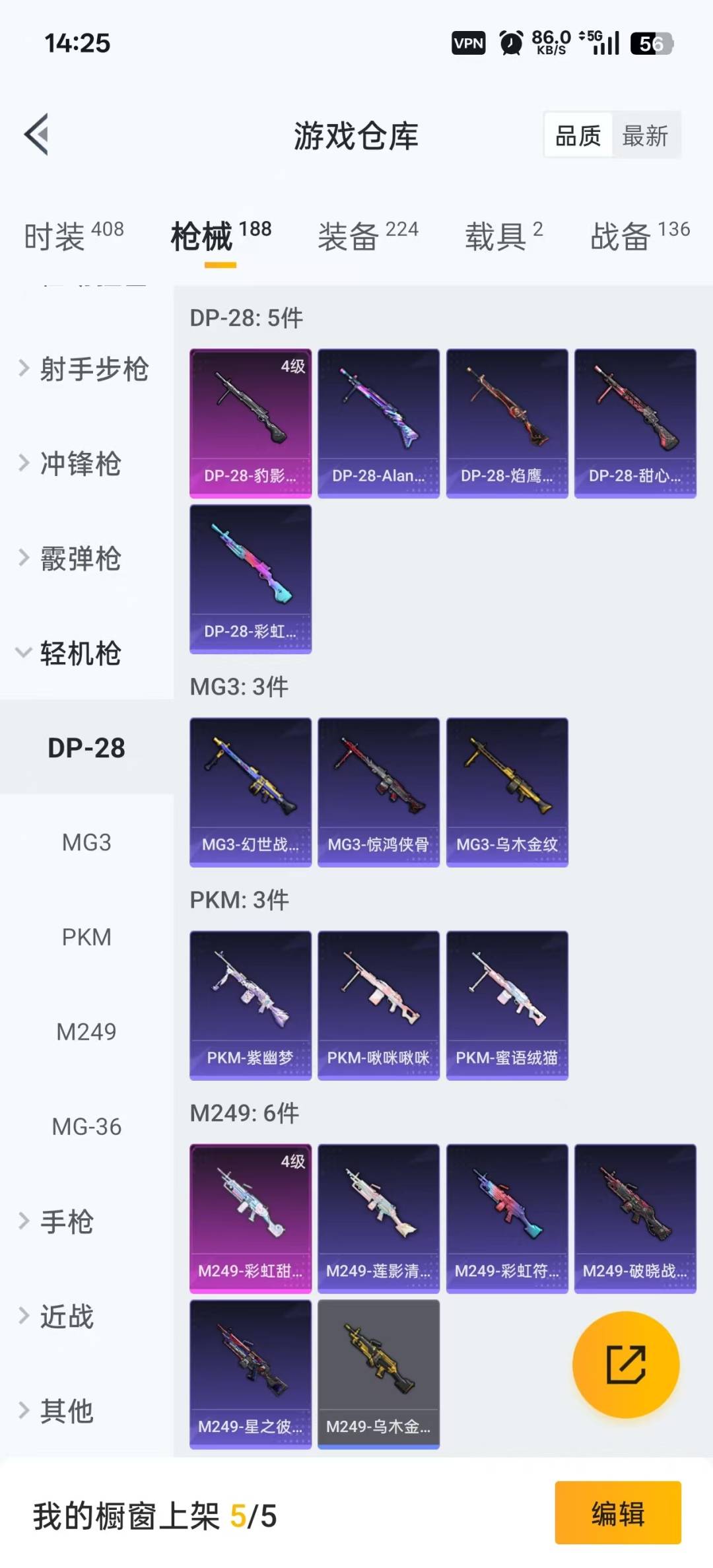The height and width of the screenshot is (1568, 713).
Task: Tap the yellow floating share button
Action: click(x=625, y=1365)
